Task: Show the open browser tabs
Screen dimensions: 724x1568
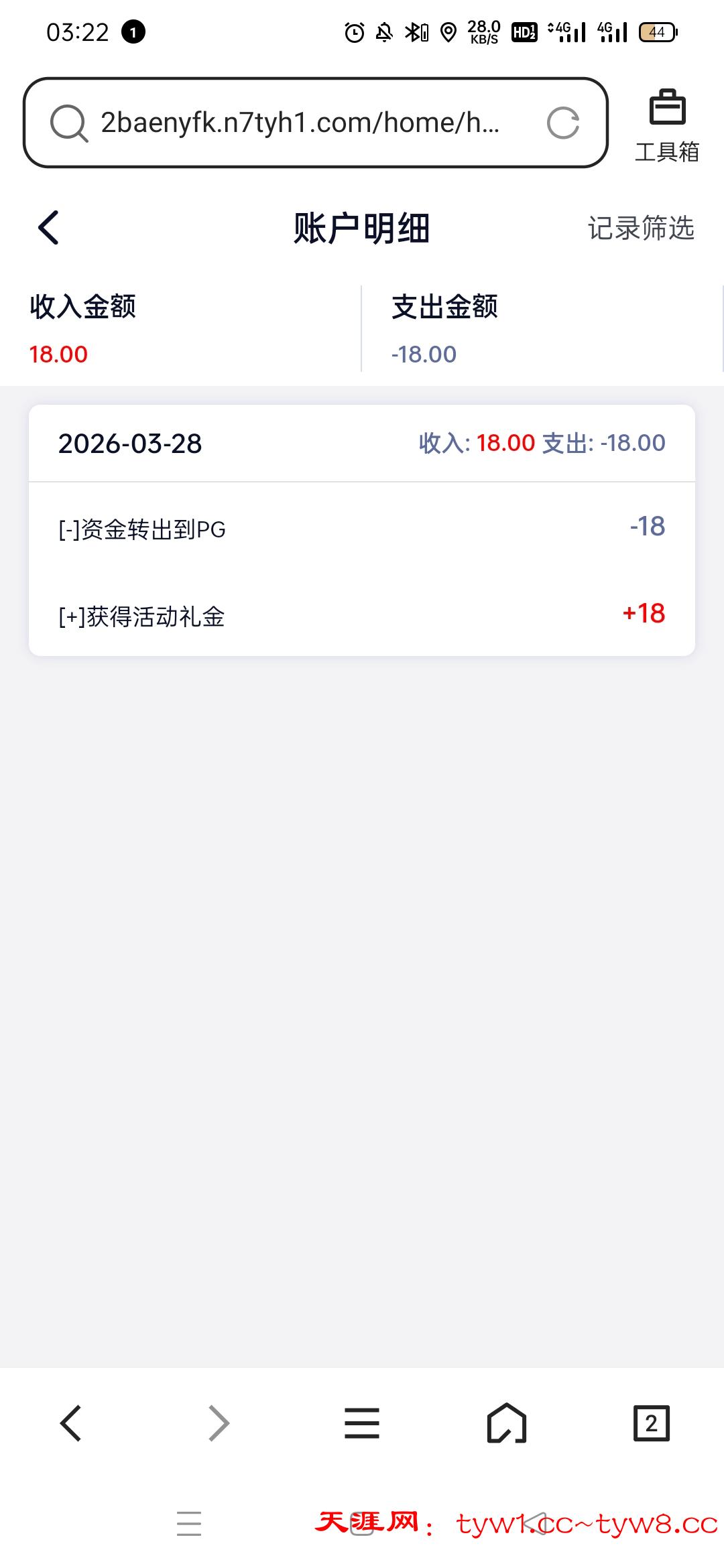Action: click(x=651, y=1423)
